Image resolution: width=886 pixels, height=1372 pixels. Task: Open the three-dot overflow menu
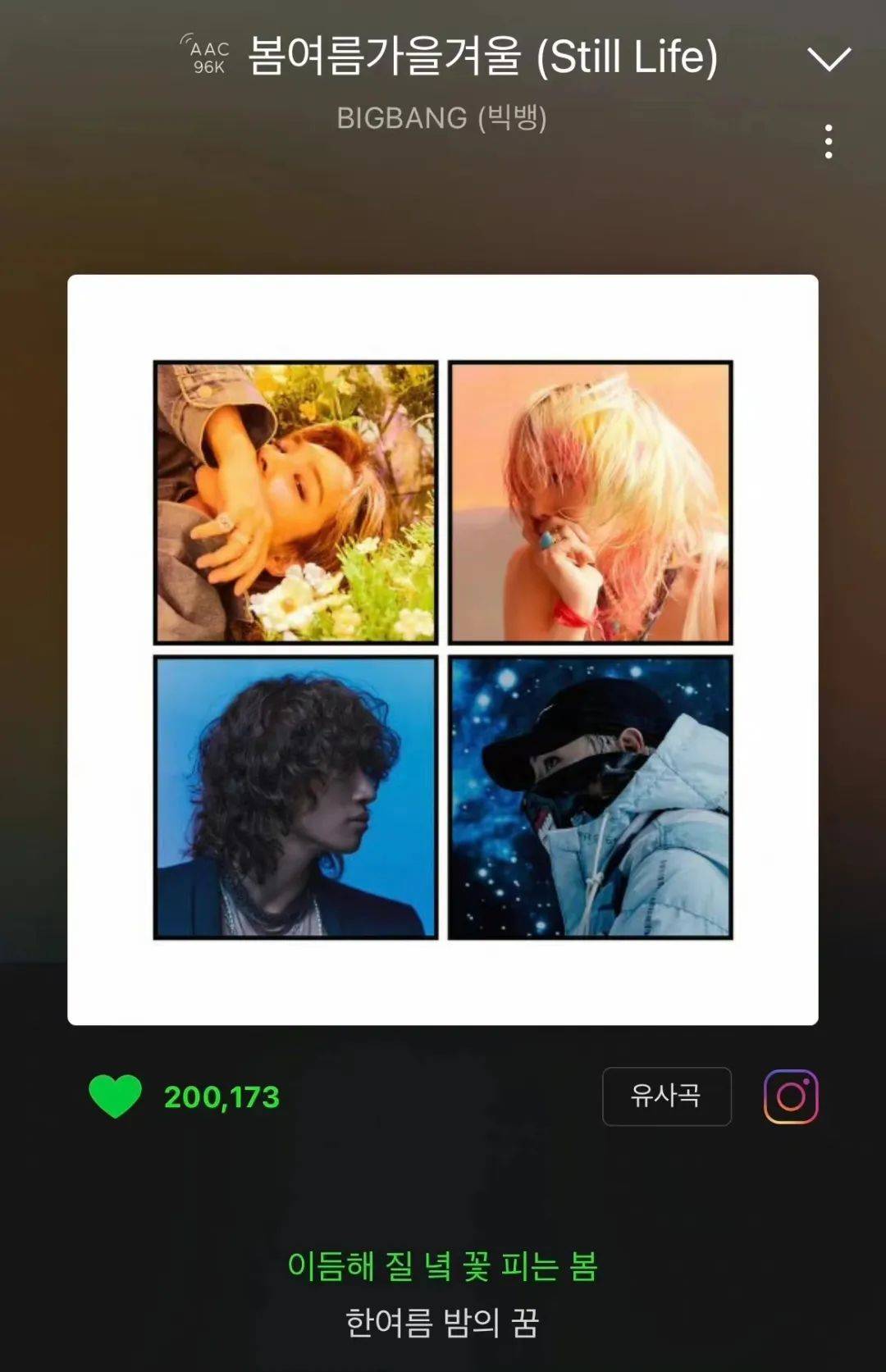click(829, 142)
